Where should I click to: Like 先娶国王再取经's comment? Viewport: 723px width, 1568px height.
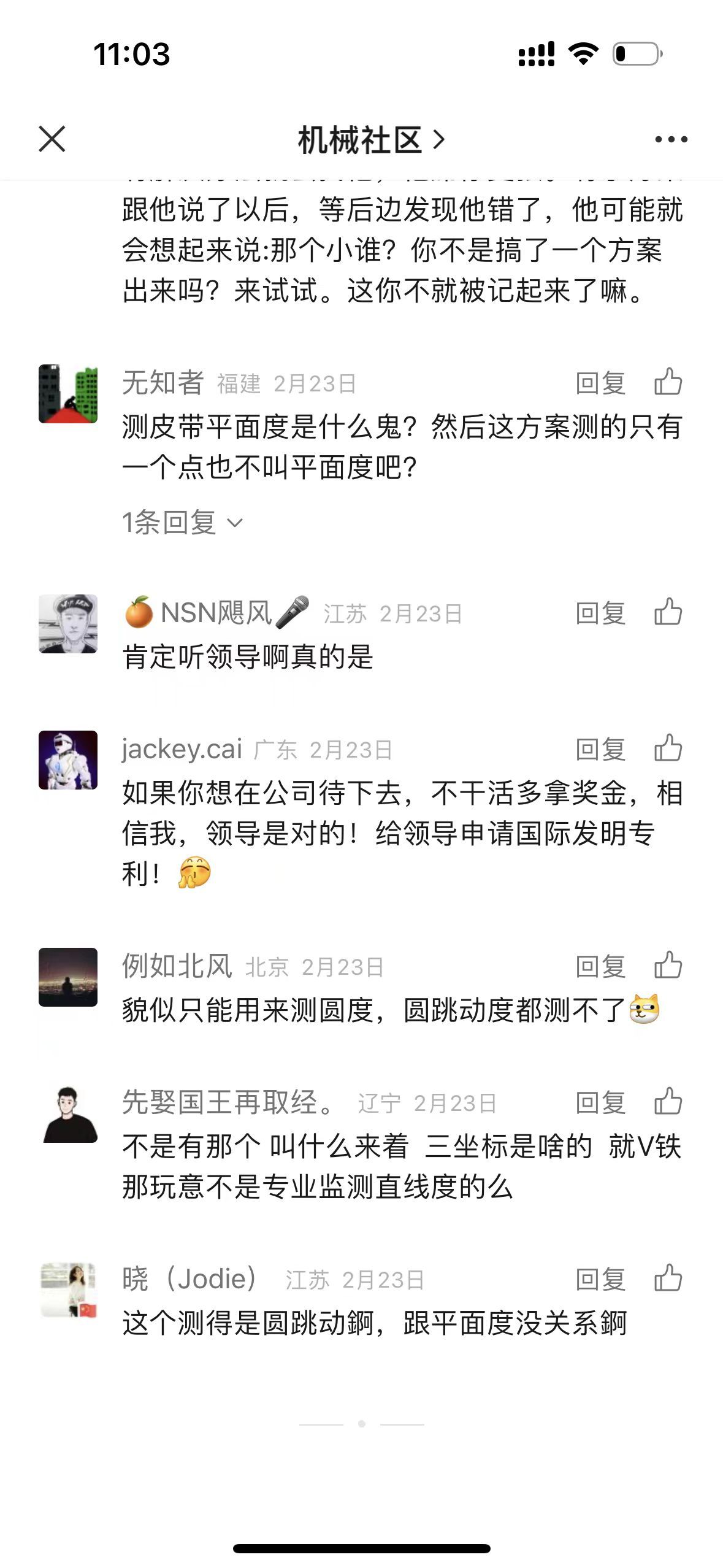click(668, 1102)
